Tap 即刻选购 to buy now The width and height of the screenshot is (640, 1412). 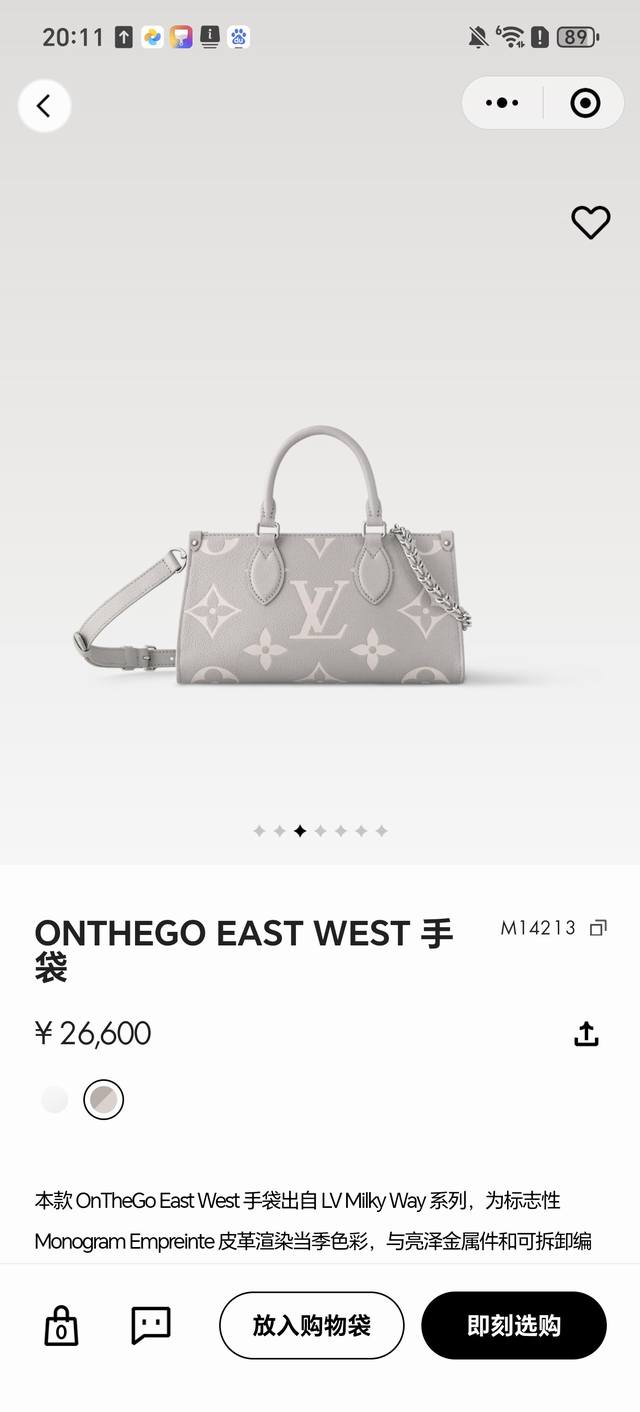click(x=514, y=1325)
